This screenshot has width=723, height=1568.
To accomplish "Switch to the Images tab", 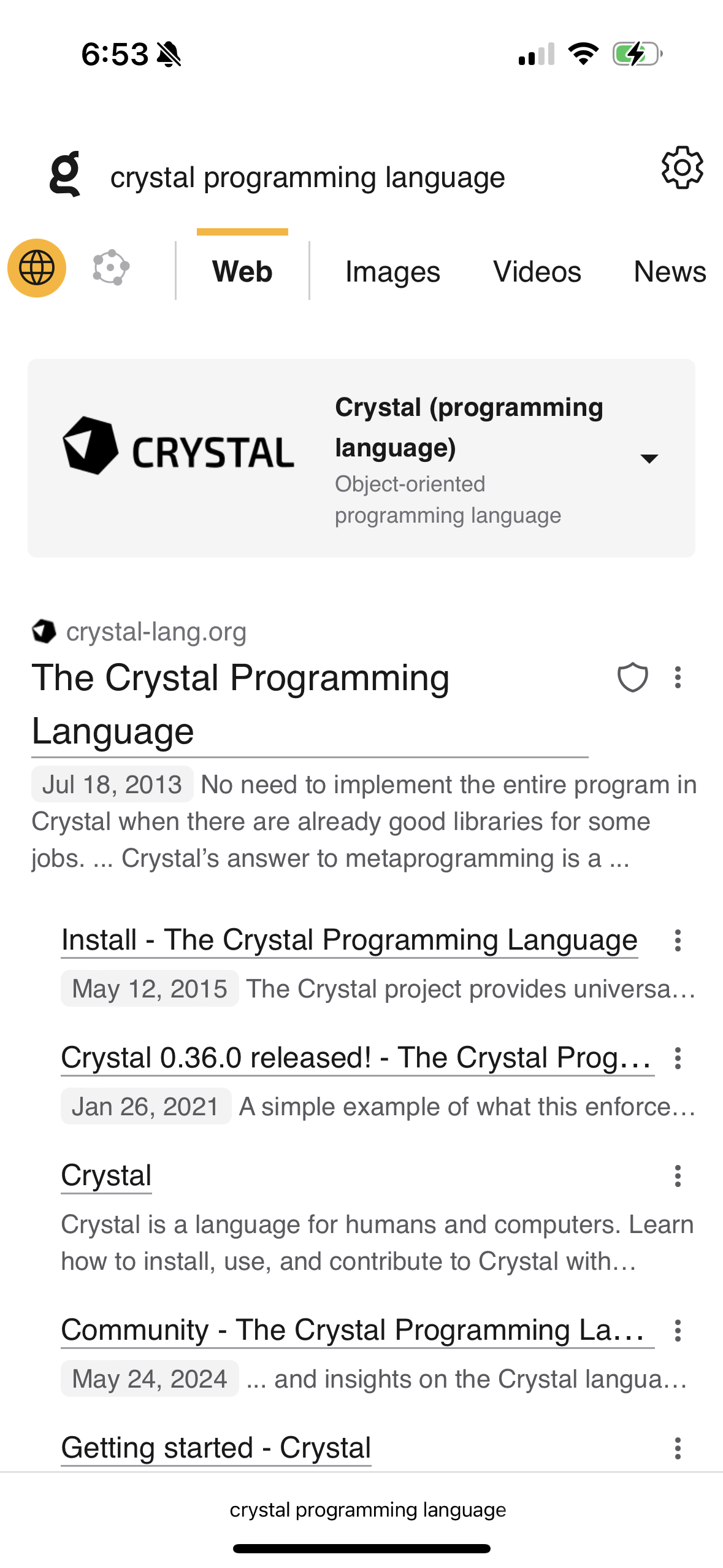I will coord(392,272).
